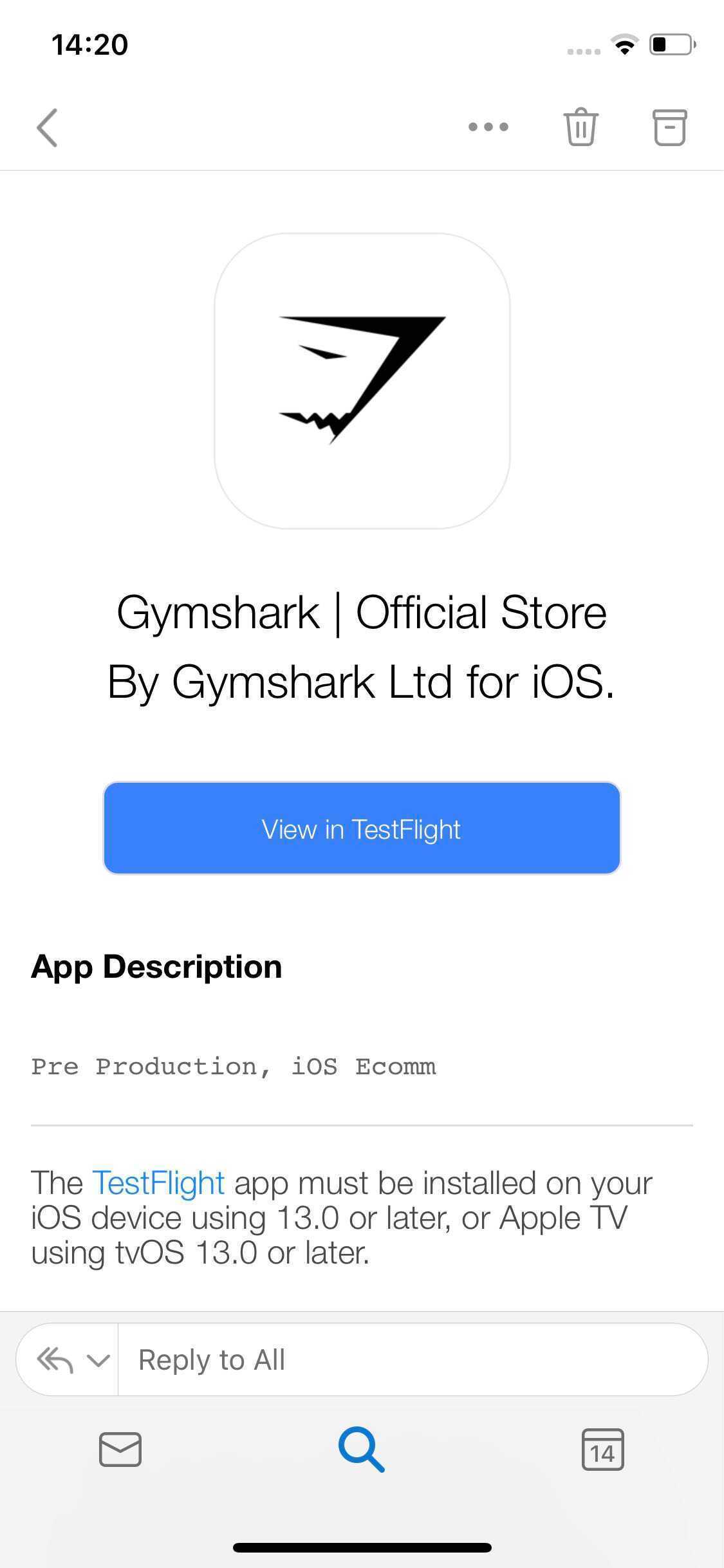
Task: Switch to the Mail tab
Action: click(x=120, y=1449)
